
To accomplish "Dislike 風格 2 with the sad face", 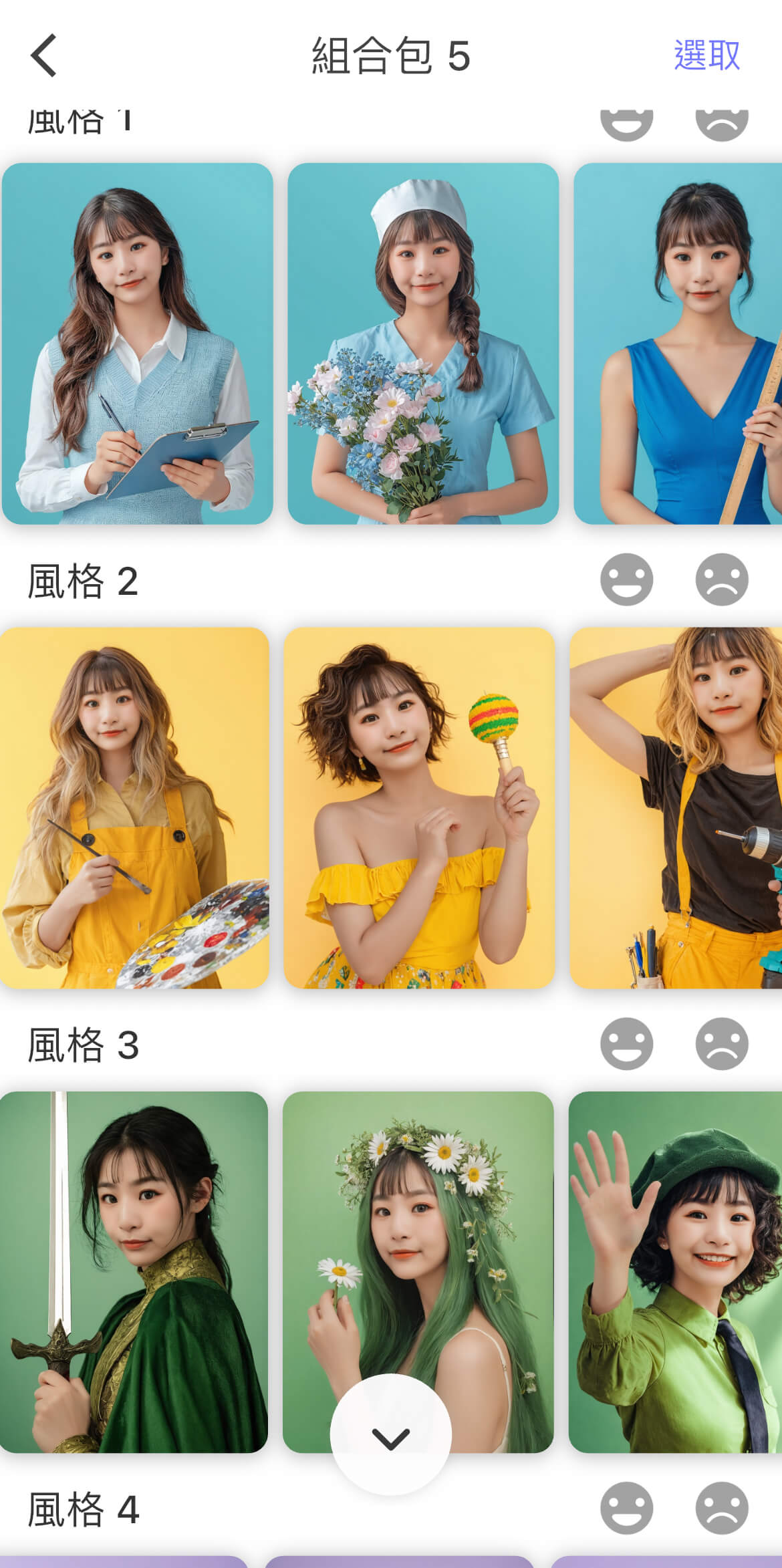I will pyautogui.click(x=722, y=579).
